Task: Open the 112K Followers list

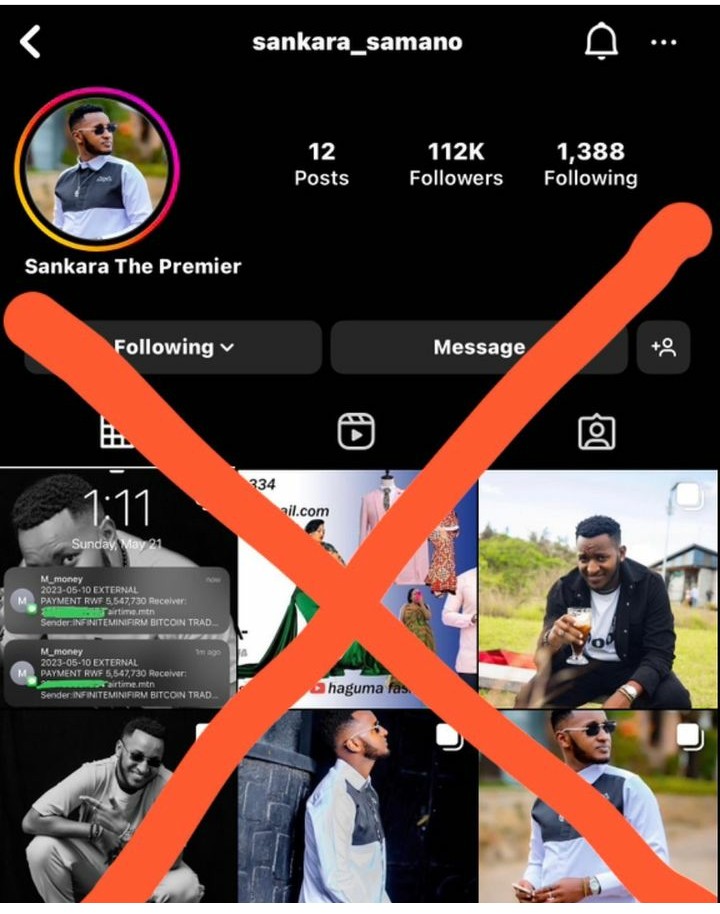Action: click(456, 164)
